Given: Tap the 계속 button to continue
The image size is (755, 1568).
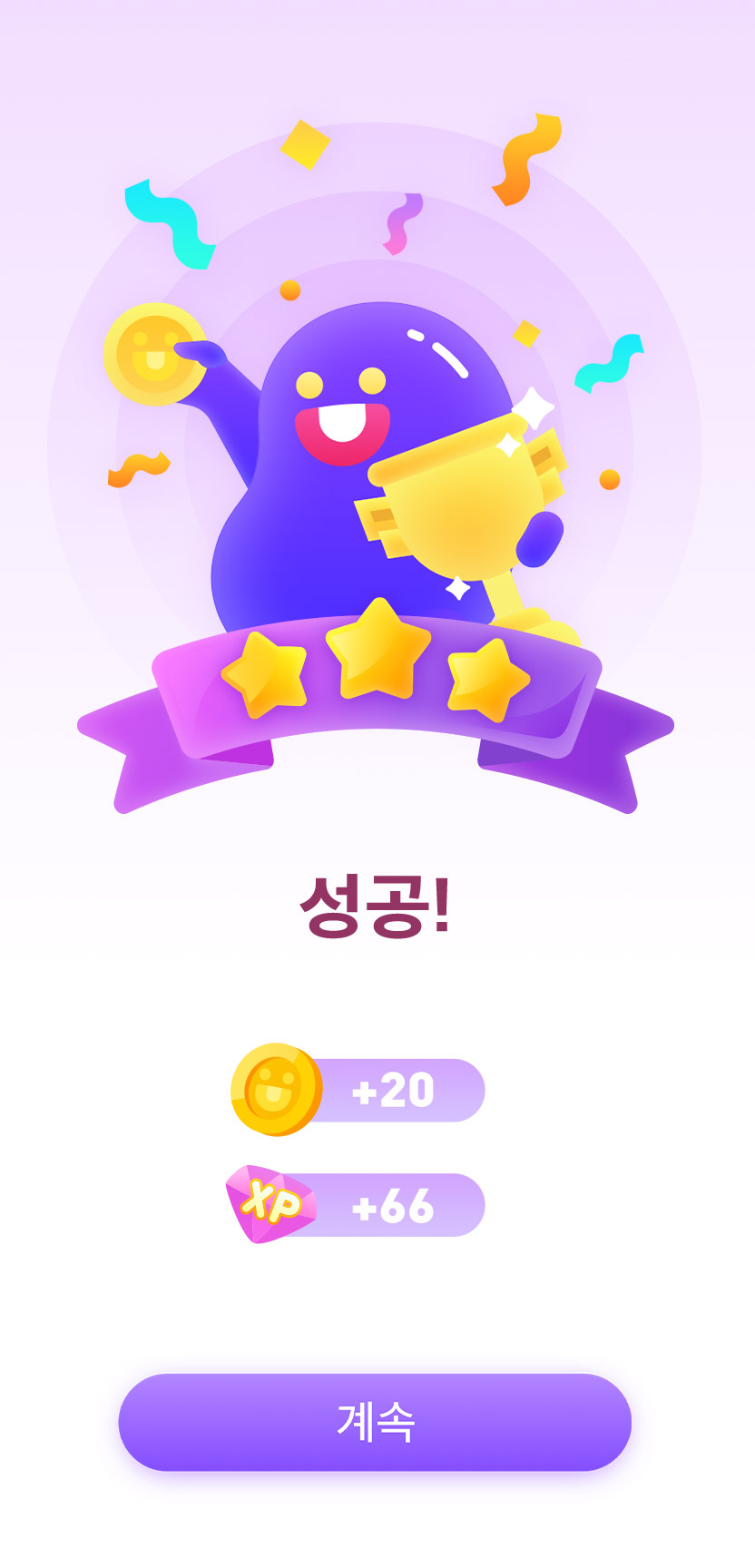Looking at the screenshot, I should click(x=375, y=1422).
